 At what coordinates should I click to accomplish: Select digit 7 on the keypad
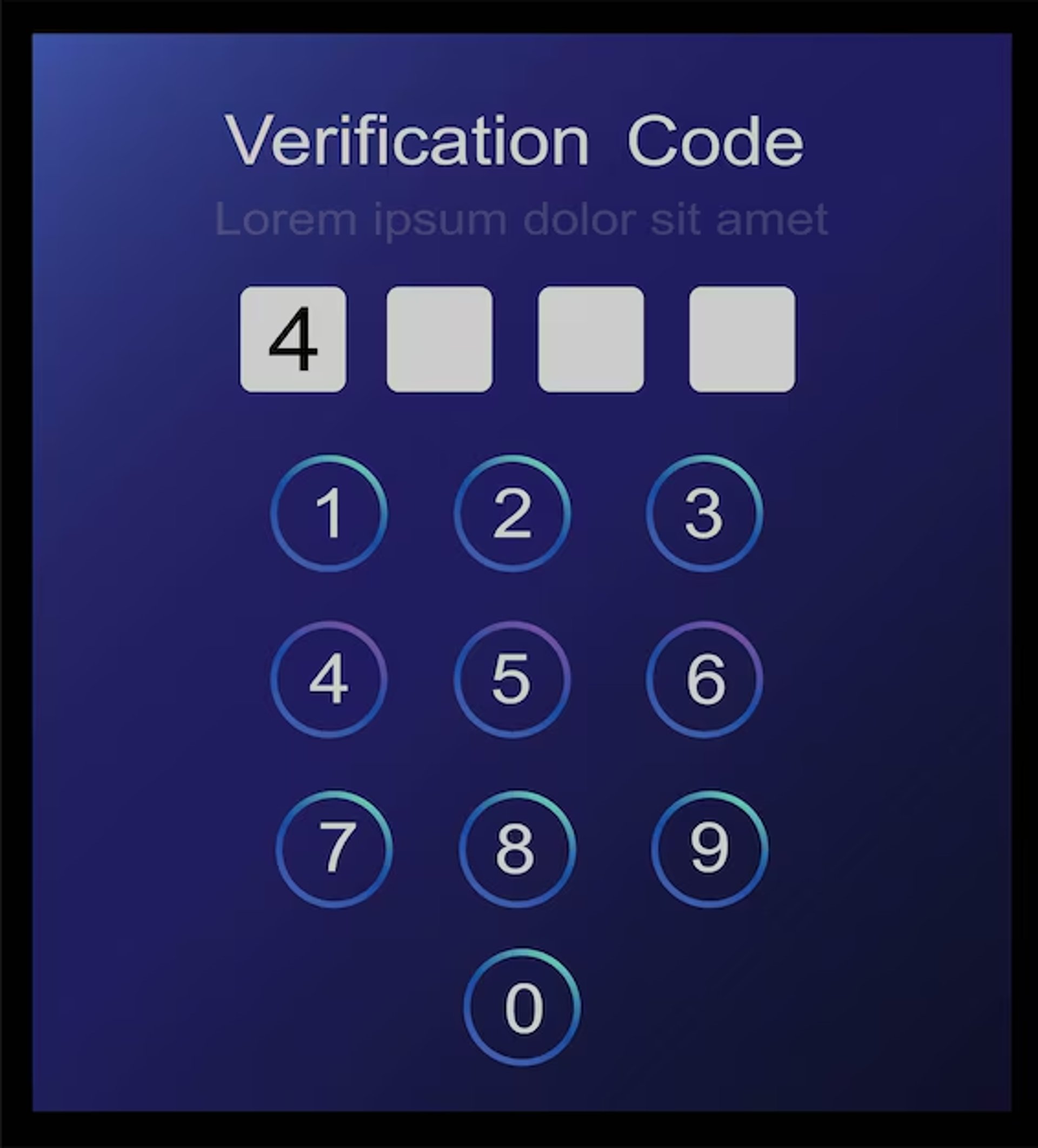[334, 848]
